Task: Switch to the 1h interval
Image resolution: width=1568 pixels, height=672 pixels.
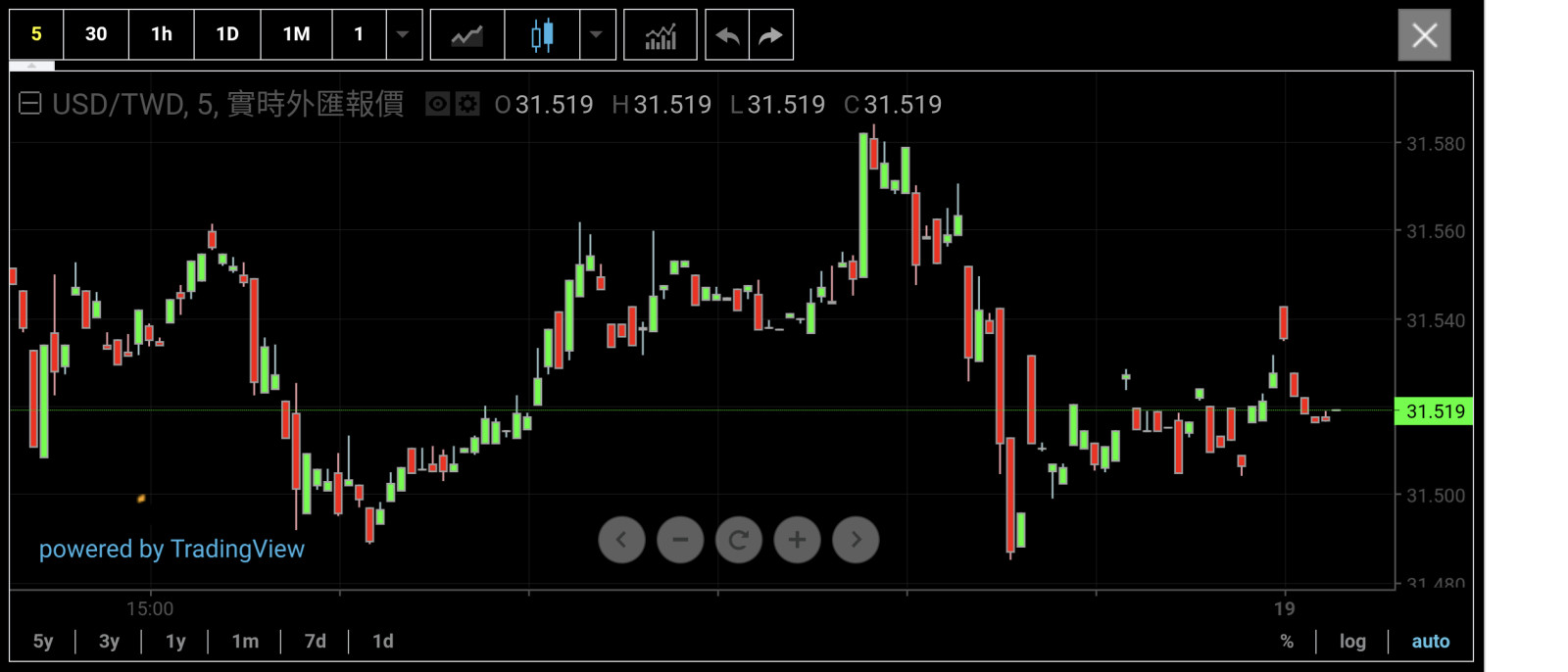Action: pyautogui.click(x=162, y=34)
